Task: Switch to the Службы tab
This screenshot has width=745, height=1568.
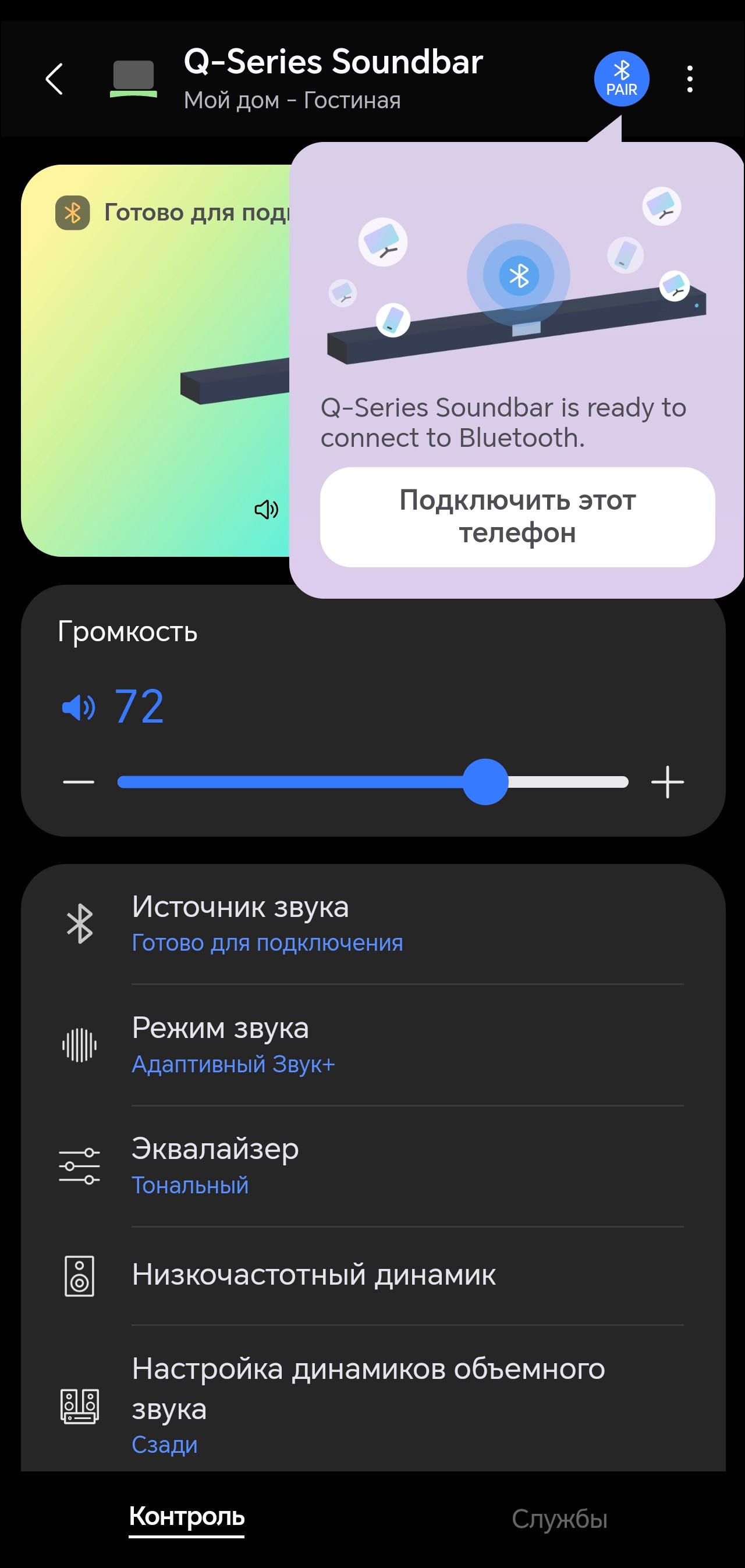Action: 559,1519
